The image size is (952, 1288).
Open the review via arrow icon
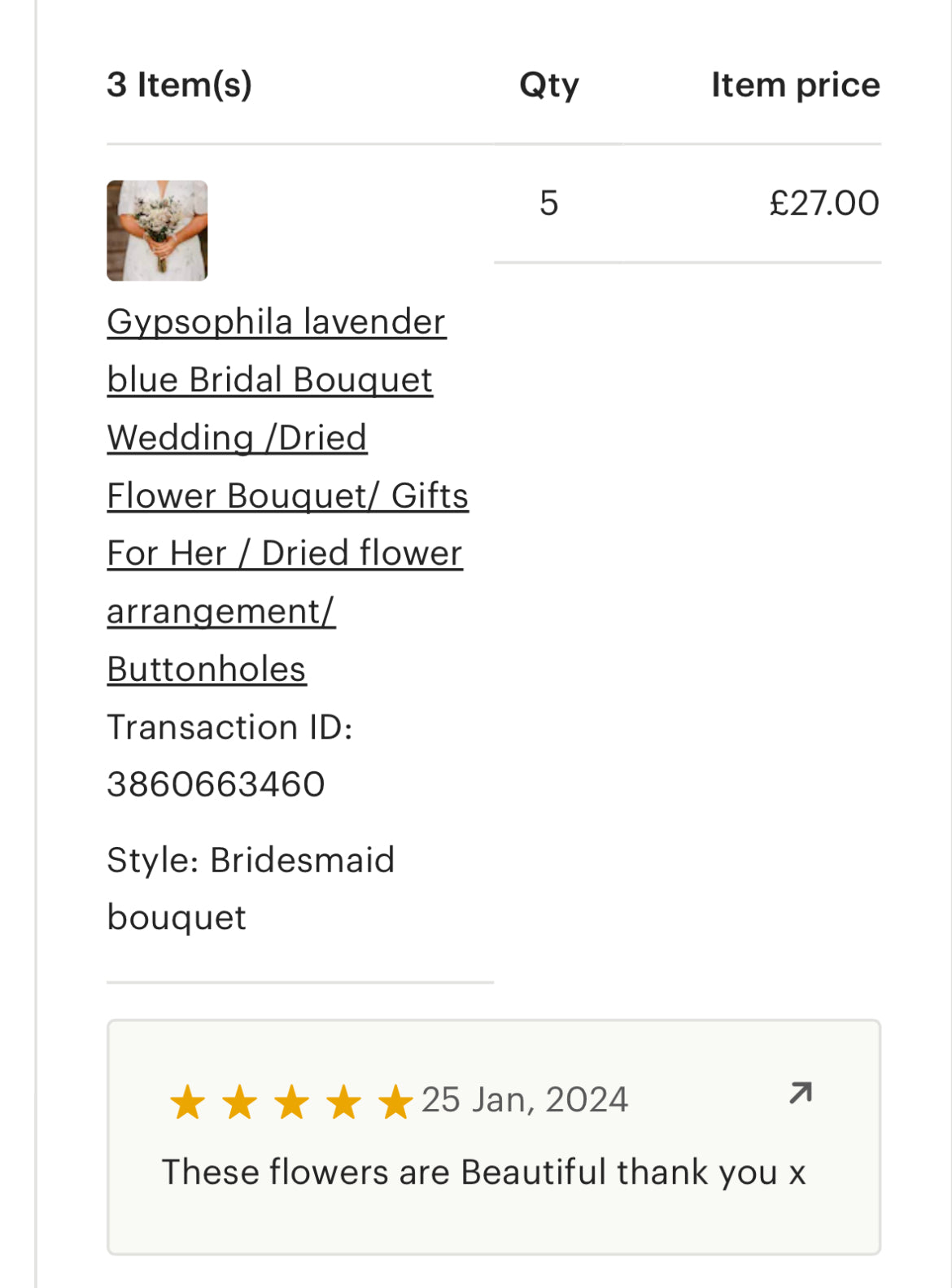(x=801, y=1093)
